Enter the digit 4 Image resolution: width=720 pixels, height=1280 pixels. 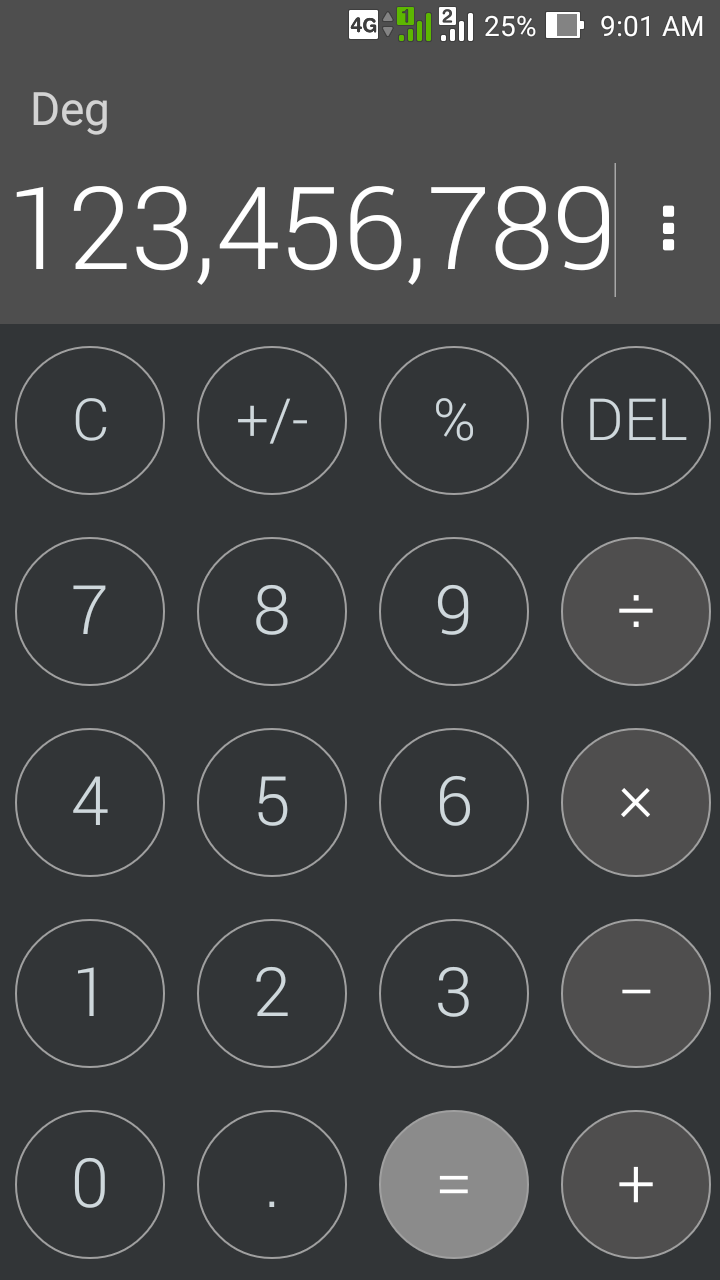[90, 802]
